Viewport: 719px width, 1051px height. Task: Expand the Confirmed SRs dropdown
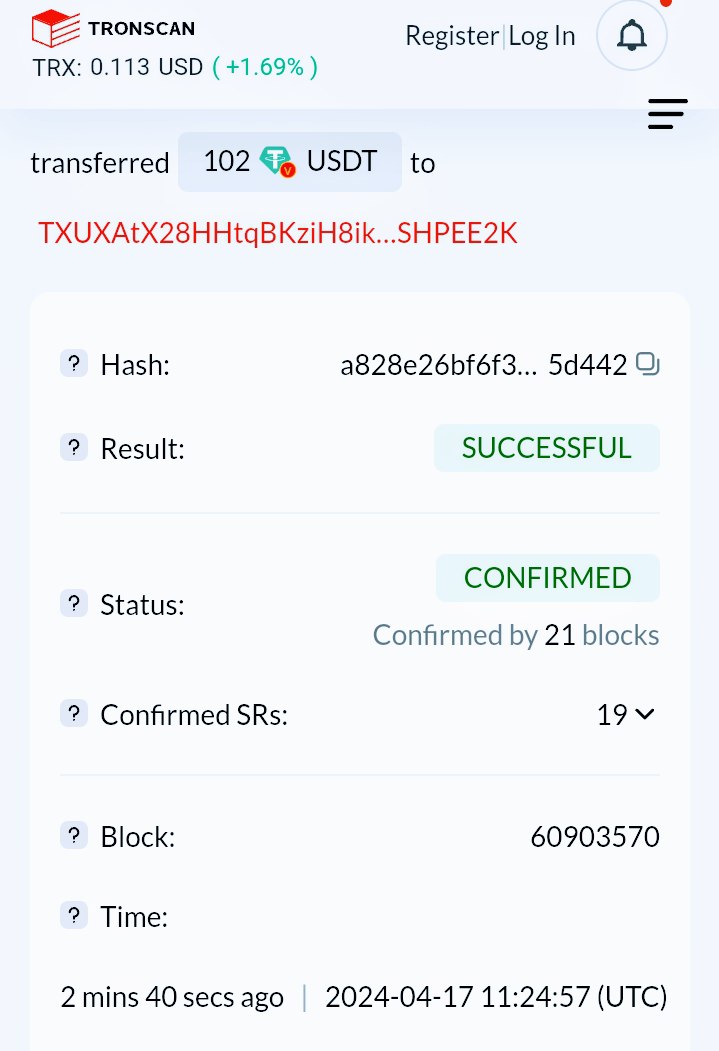coord(626,714)
